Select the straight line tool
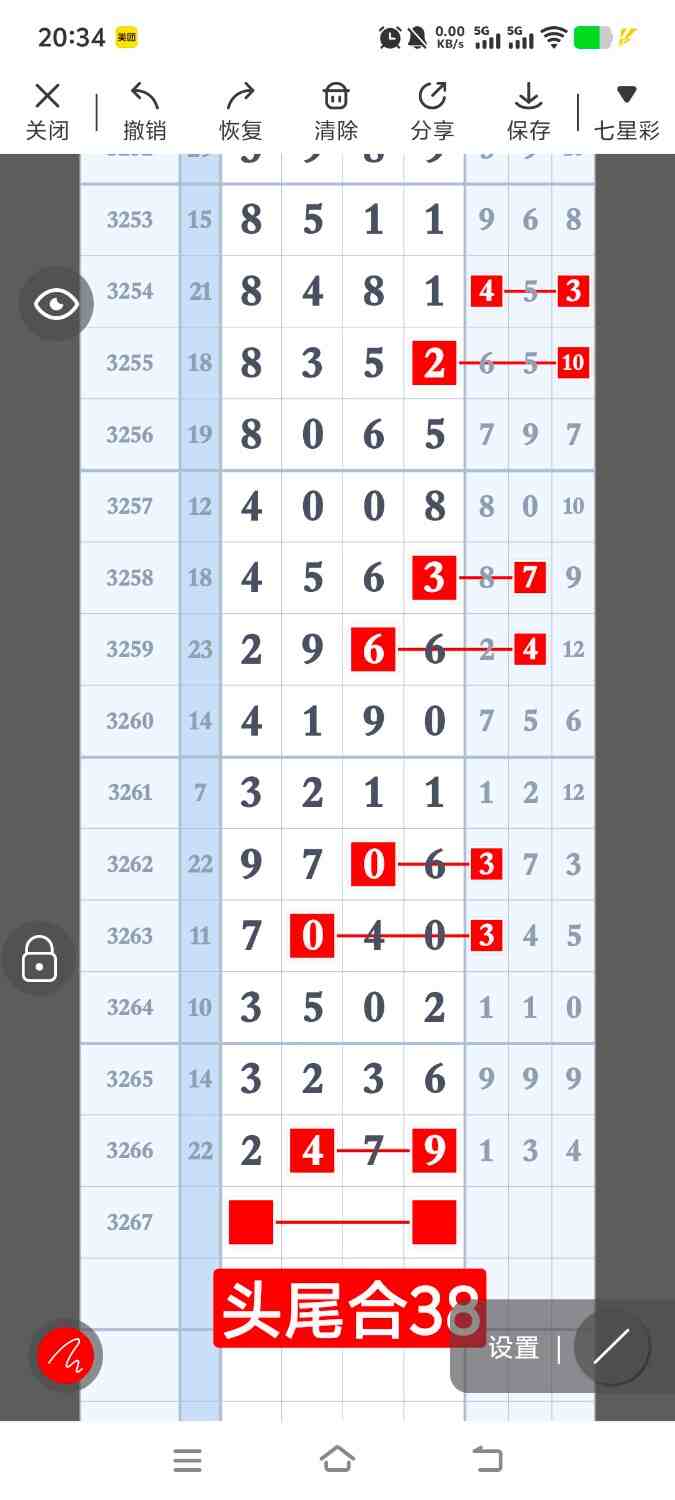The image size is (675, 1500). pyautogui.click(x=612, y=1348)
